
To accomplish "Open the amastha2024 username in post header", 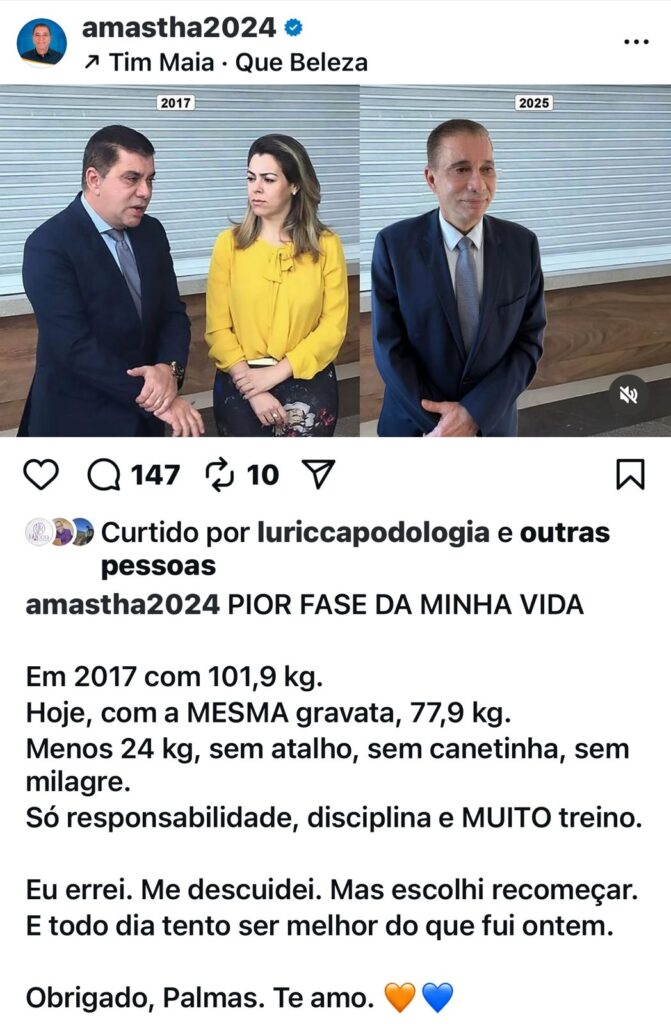I will pos(179,27).
